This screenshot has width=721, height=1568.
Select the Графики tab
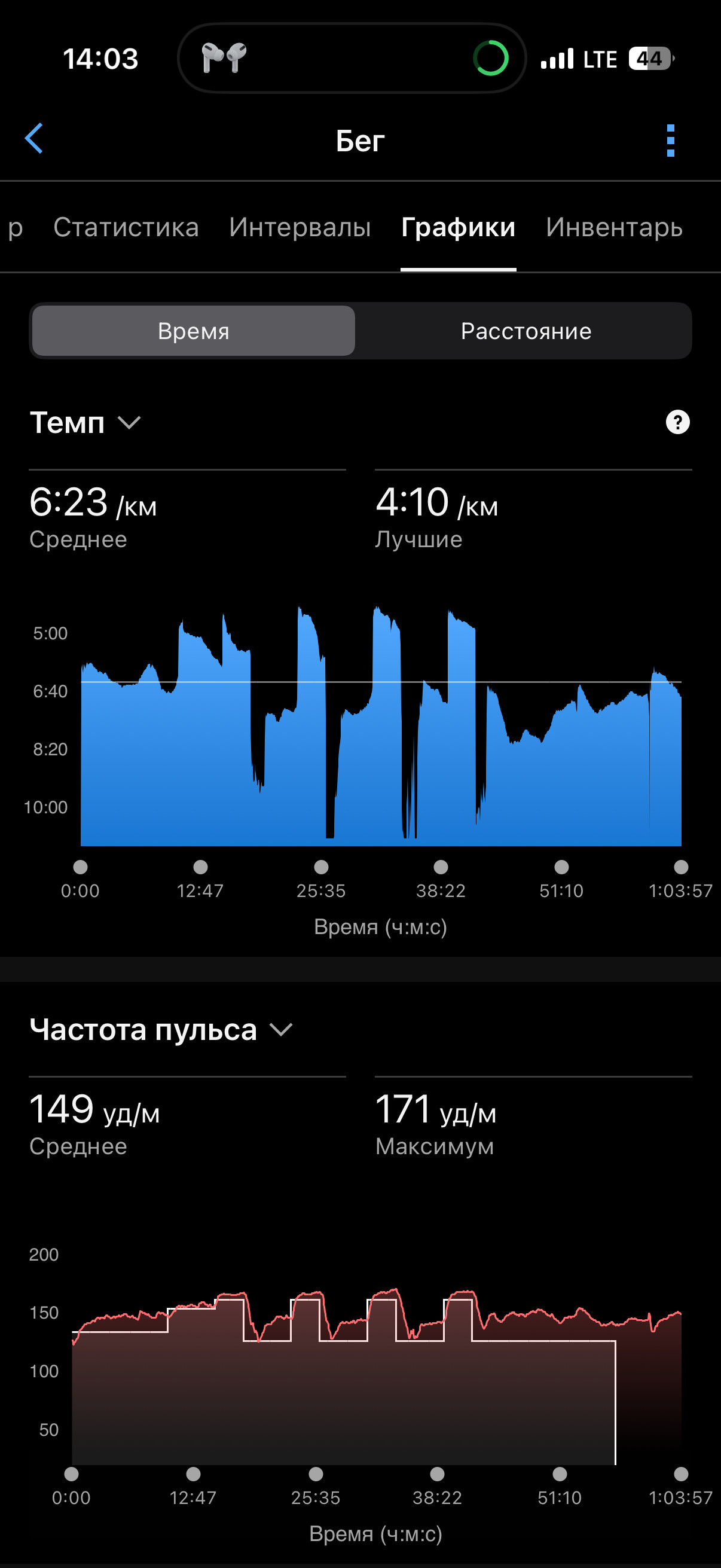click(x=458, y=228)
